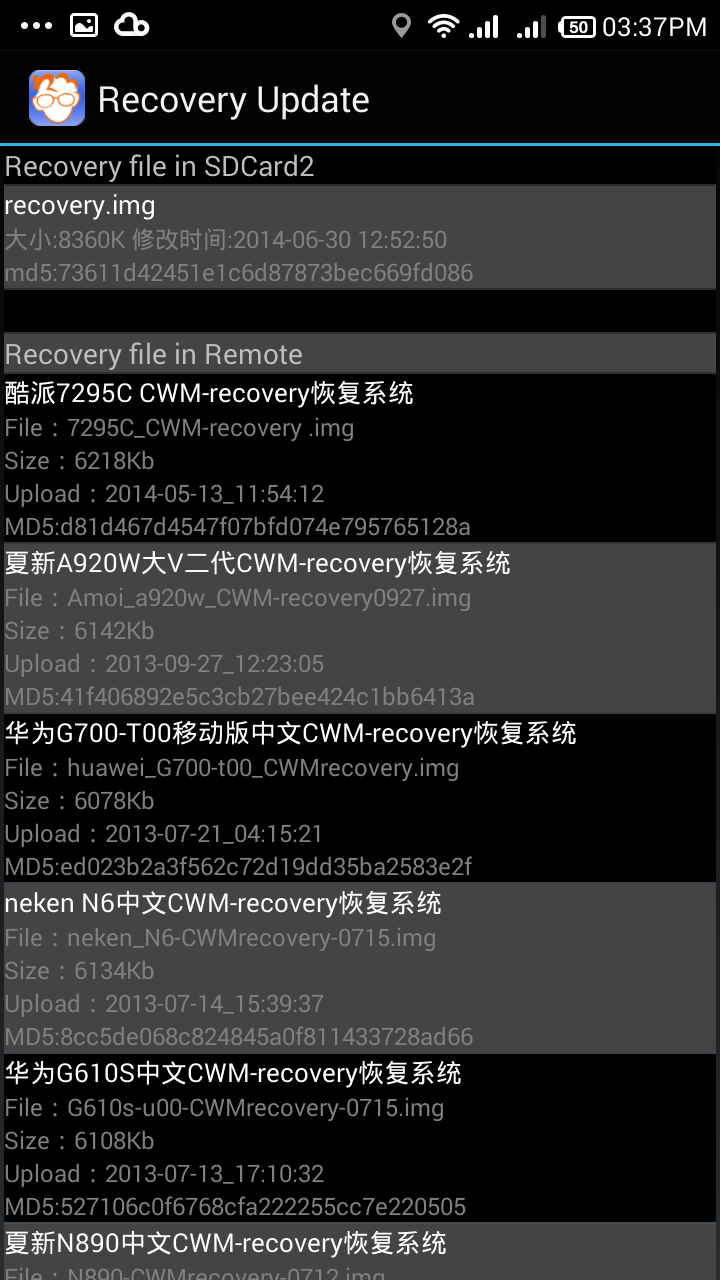Select the 夏新A920W大V二代 CWM-recovery entry

(x=360, y=628)
